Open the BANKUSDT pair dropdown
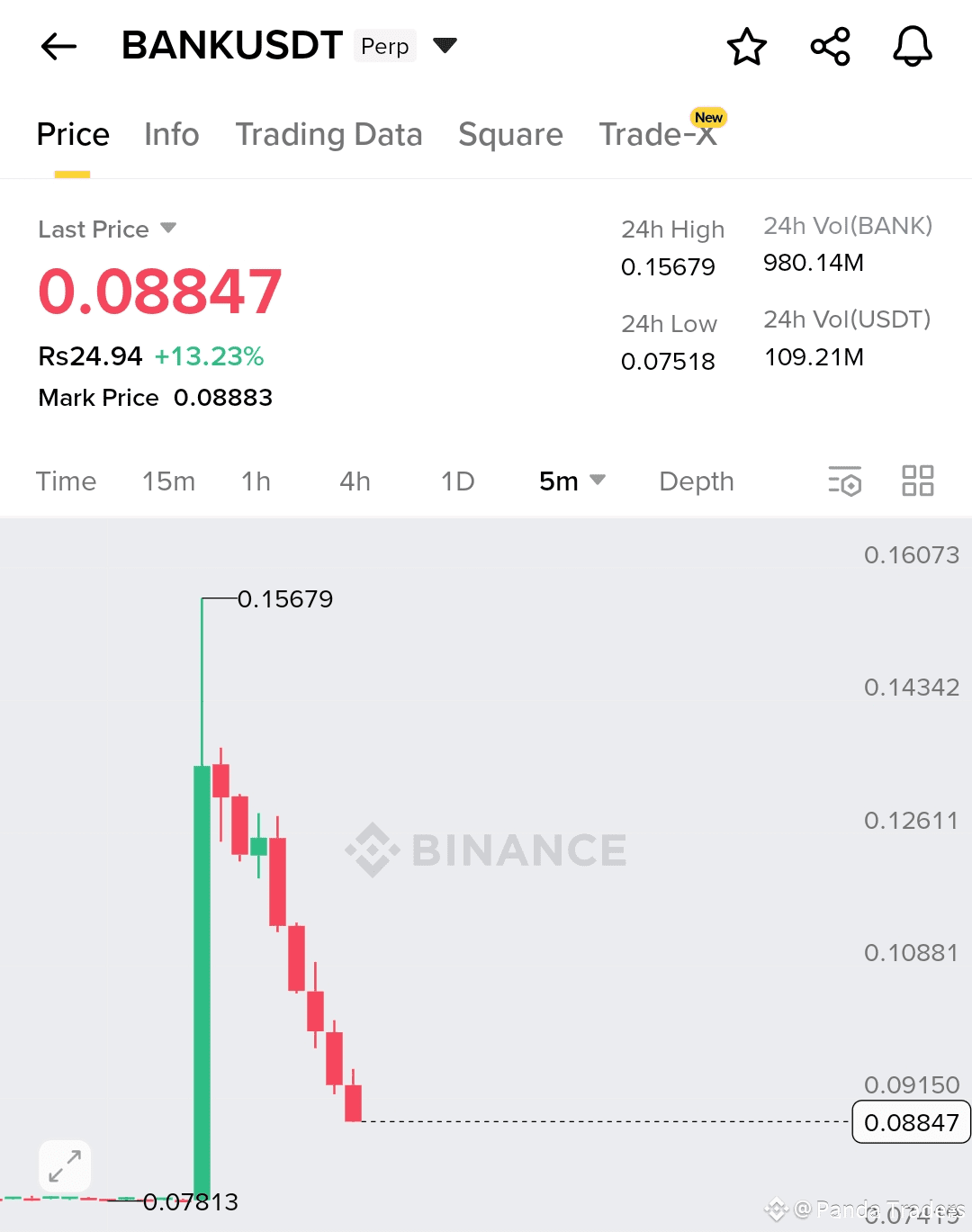Image resolution: width=972 pixels, height=1232 pixels. [445, 45]
